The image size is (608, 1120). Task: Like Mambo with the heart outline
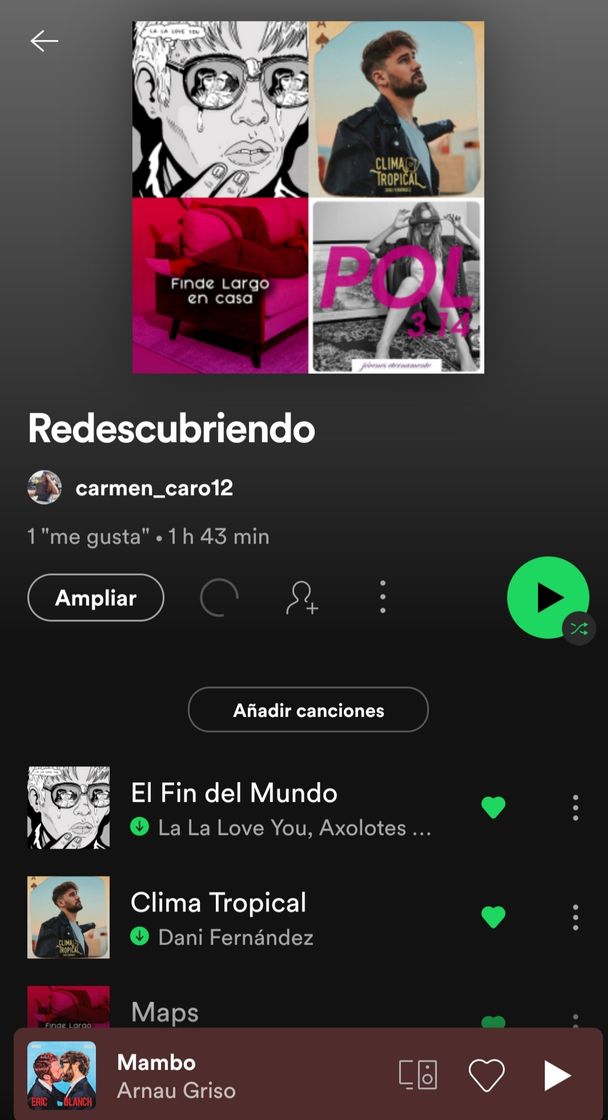pos(487,1075)
